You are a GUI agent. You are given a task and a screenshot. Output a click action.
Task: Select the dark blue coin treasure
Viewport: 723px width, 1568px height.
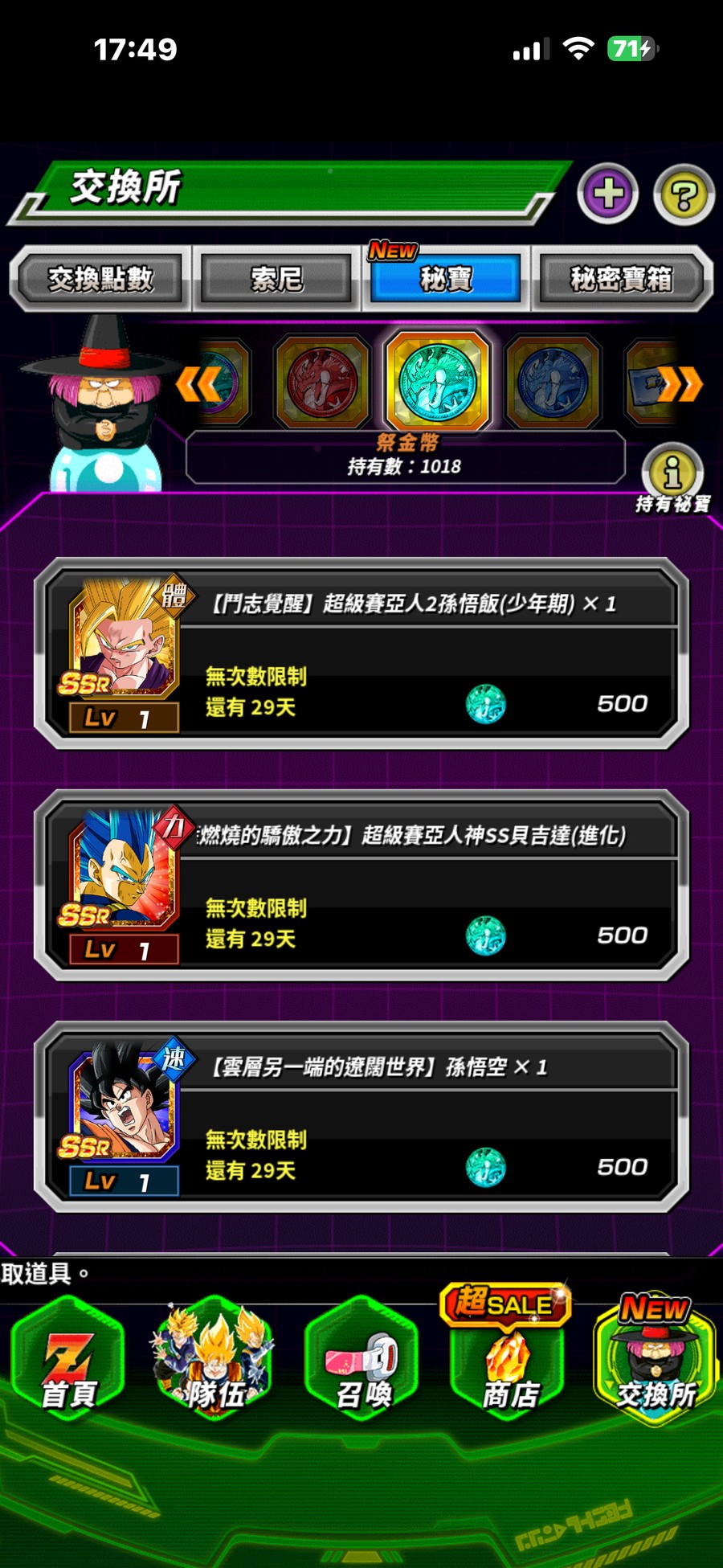click(553, 382)
